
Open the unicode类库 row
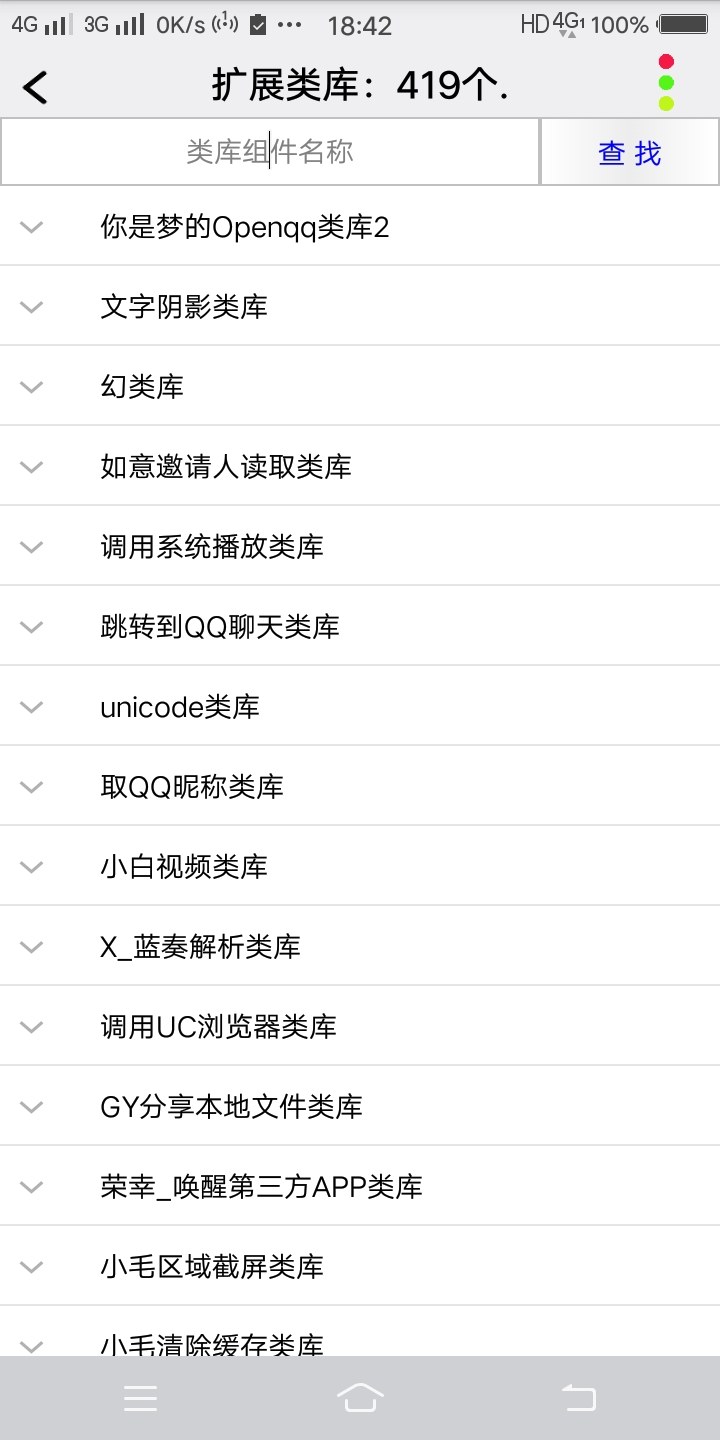coord(360,706)
